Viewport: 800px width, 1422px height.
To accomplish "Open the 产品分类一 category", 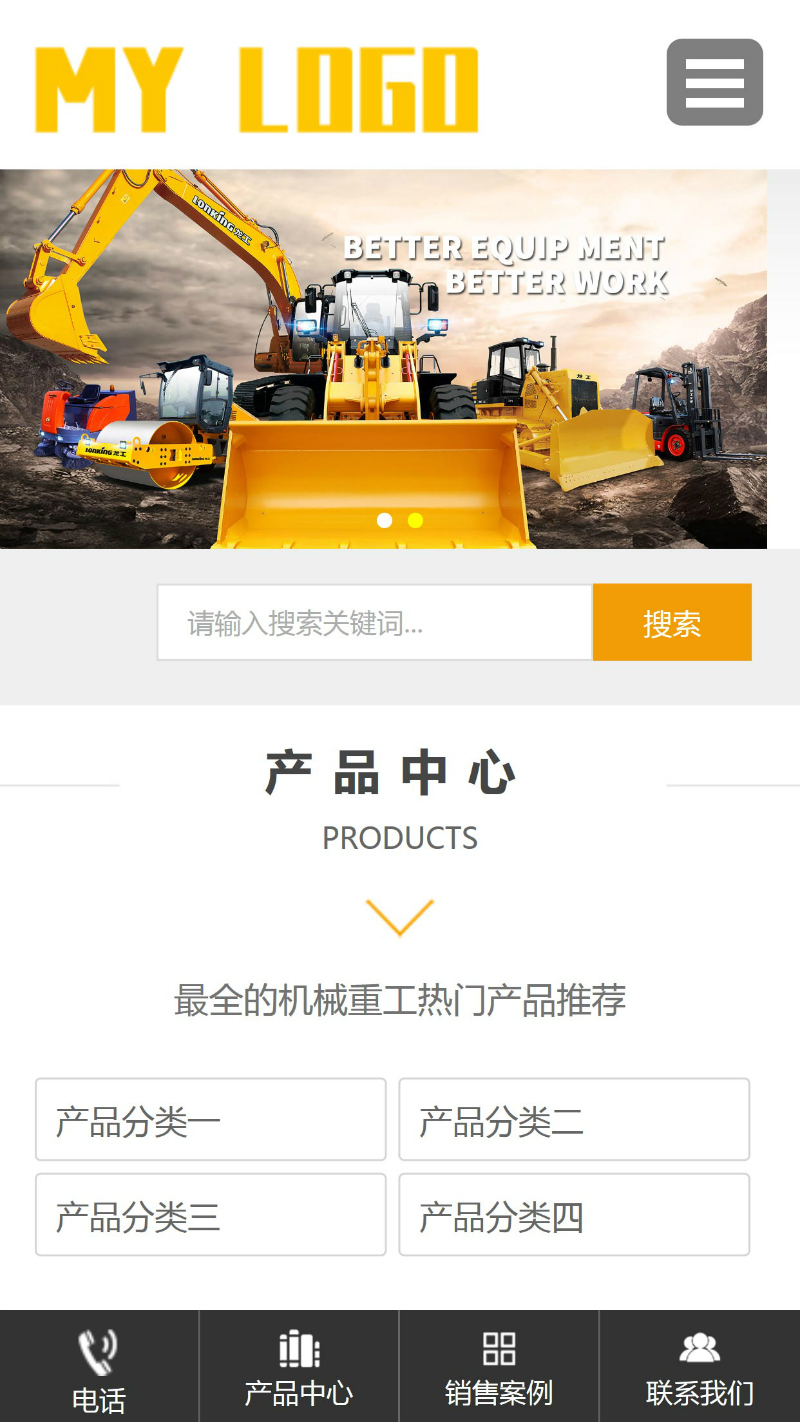I will tap(210, 1119).
